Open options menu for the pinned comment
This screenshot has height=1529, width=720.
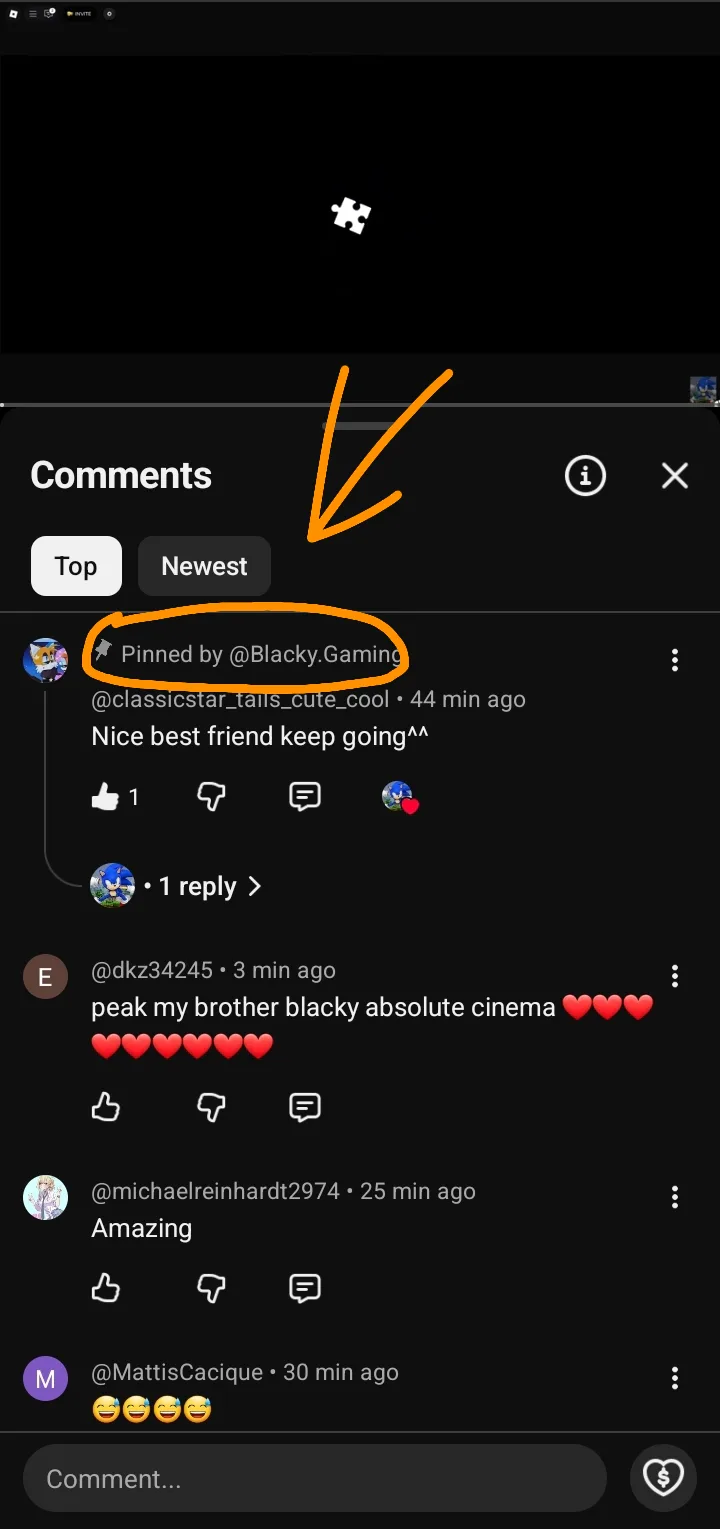click(675, 660)
